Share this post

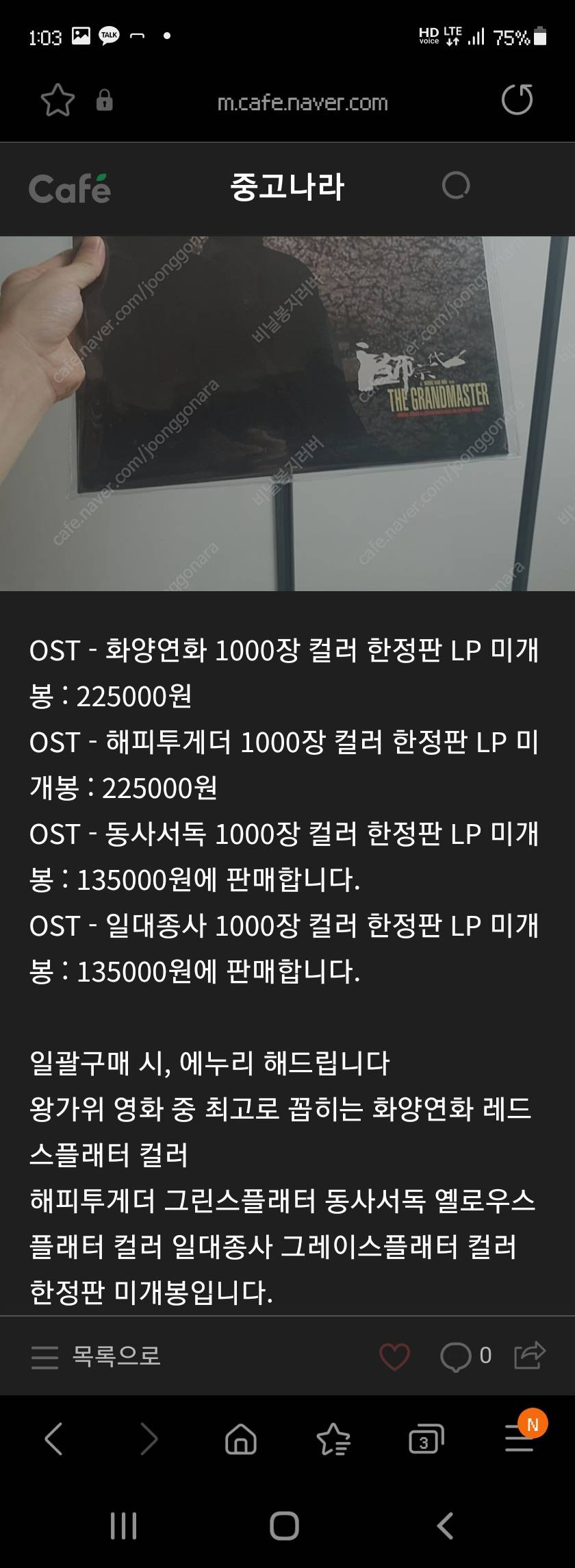[529, 1355]
